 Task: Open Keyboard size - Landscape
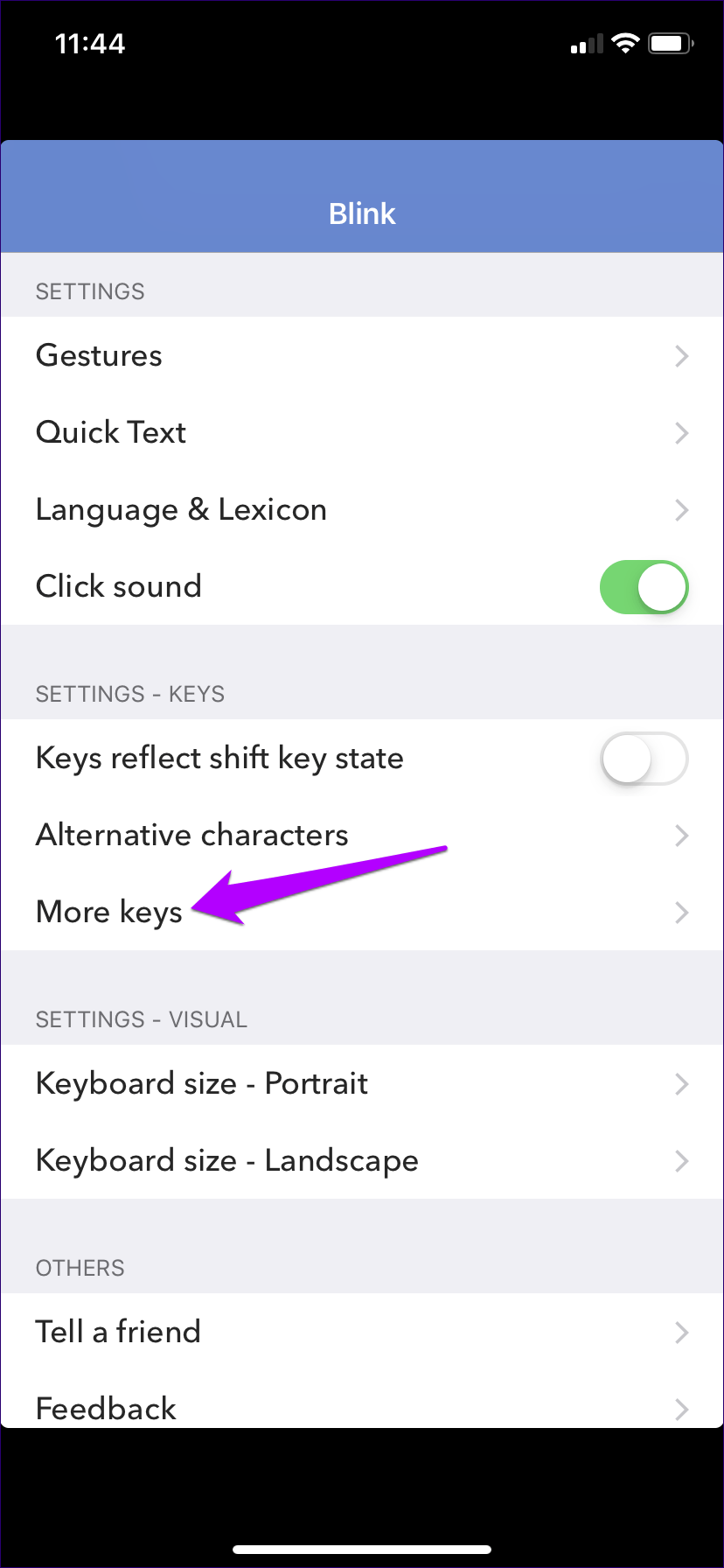coord(361,1161)
